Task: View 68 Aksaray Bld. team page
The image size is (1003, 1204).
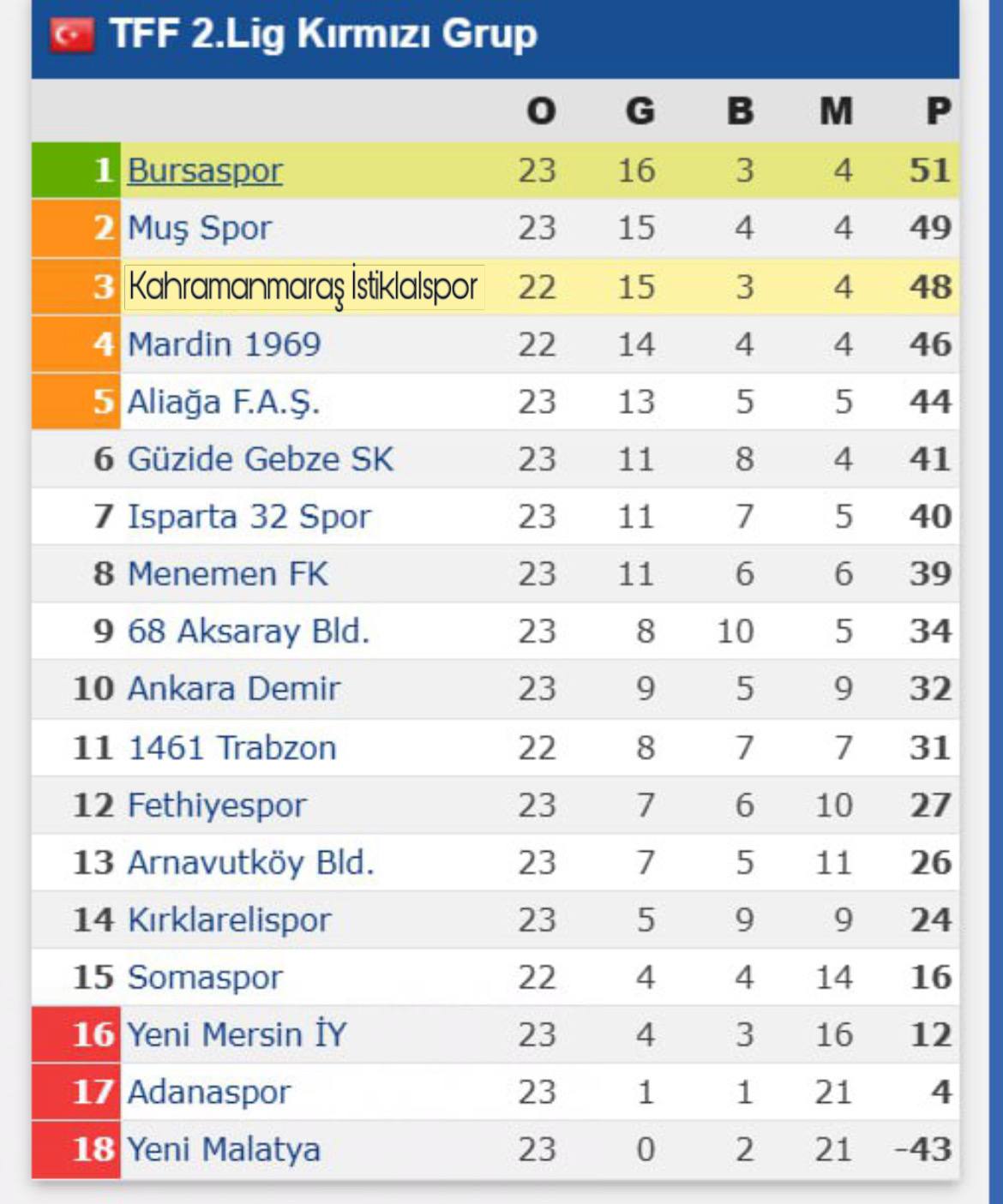Action: click(x=248, y=632)
